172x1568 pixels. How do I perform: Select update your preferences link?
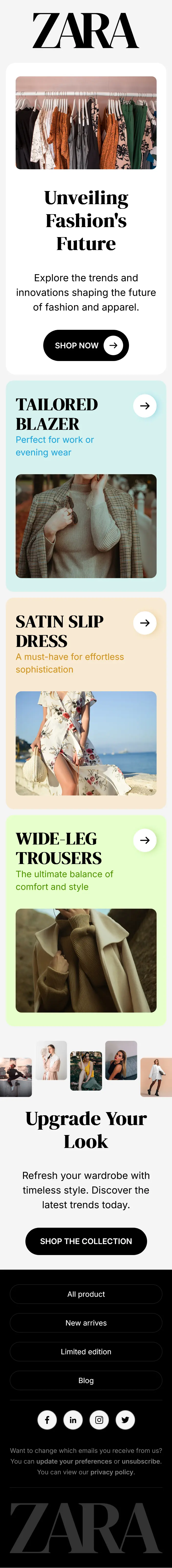[x=74, y=1461]
